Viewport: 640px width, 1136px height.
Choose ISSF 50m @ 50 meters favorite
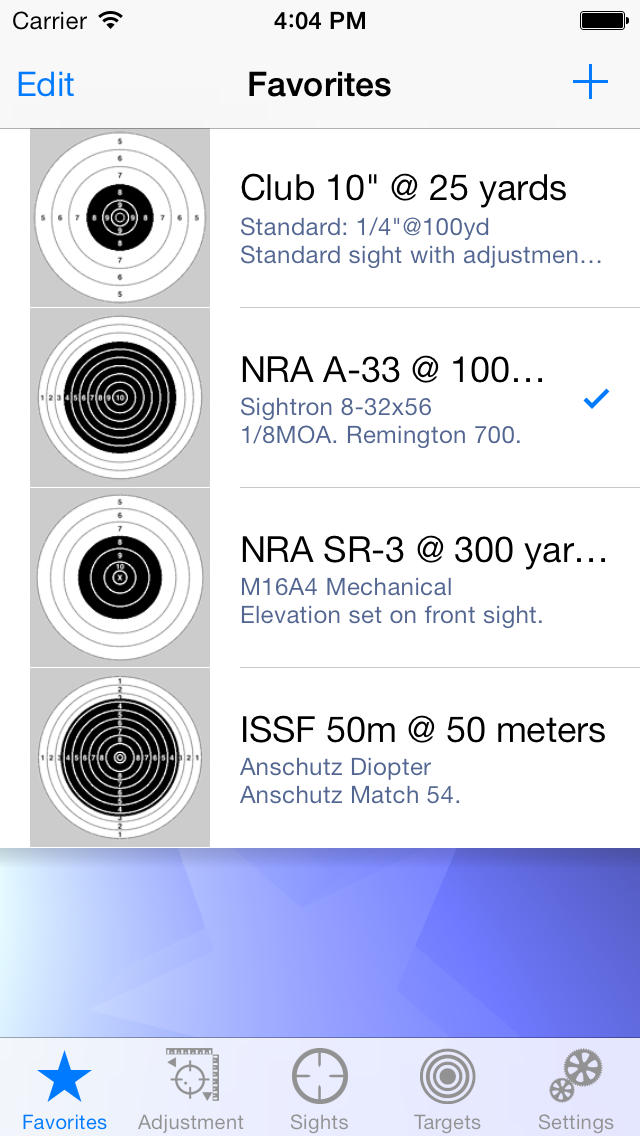point(320,757)
